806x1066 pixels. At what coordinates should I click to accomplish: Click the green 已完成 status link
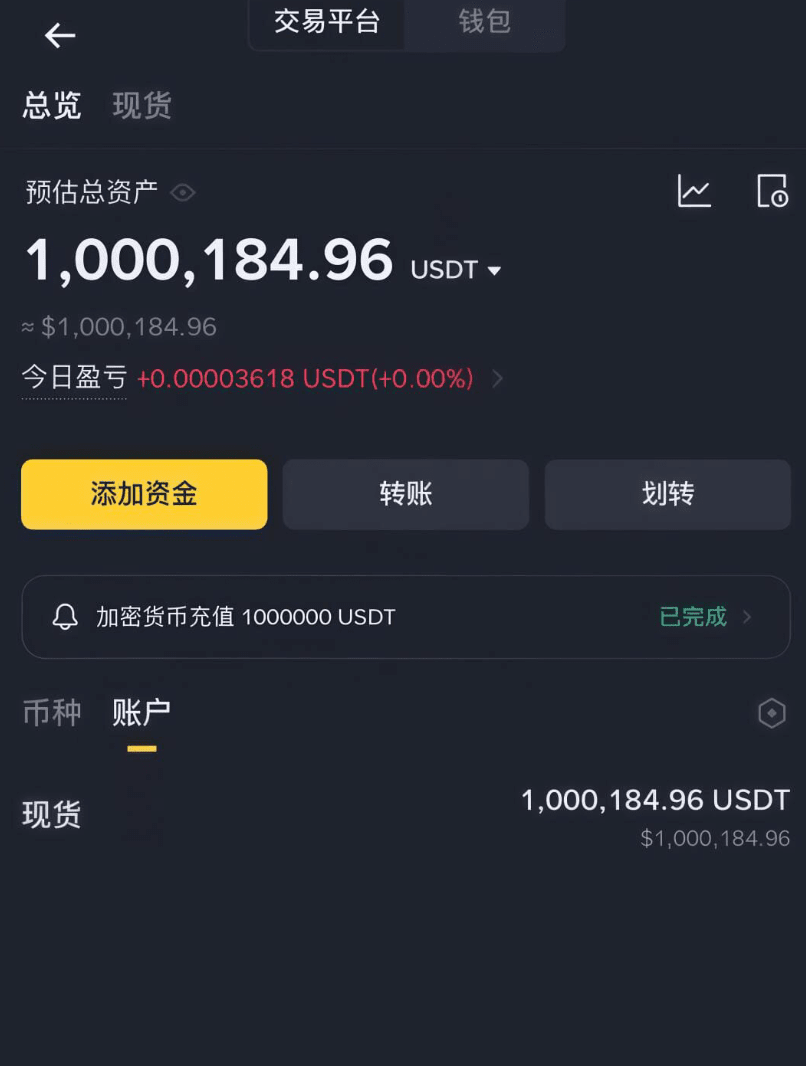[x=692, y=617]
